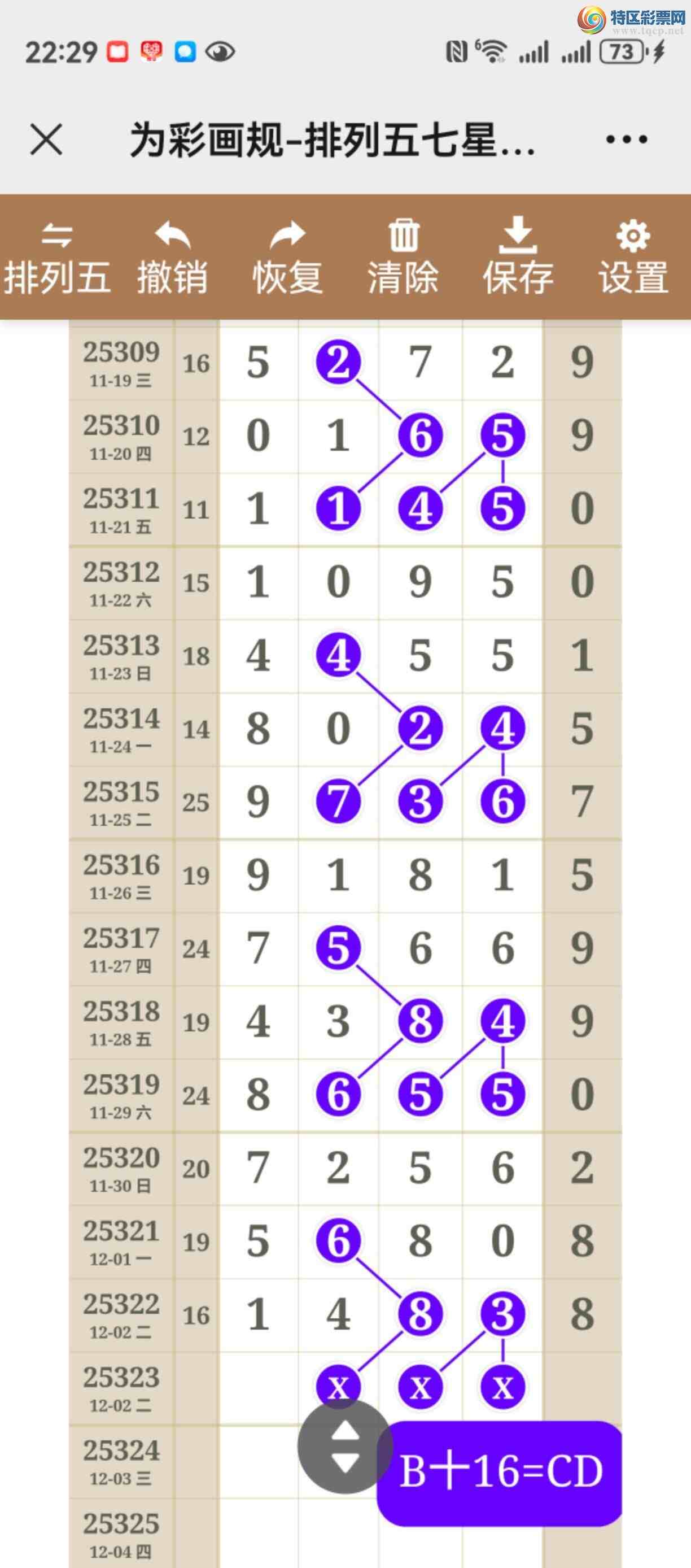Screen dimensions: 691x1568
Task: Save the chart with 保存
Action: click(518, 258)
